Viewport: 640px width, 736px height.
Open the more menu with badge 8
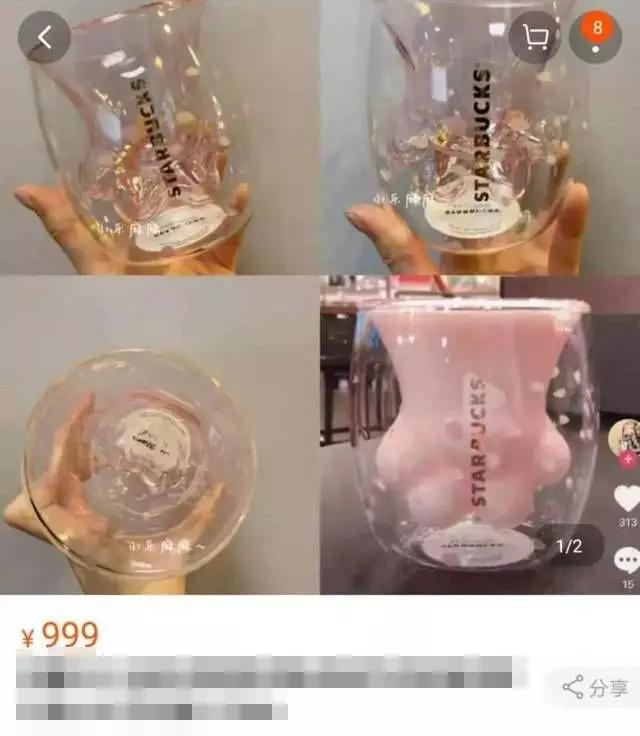pos(596,36)
